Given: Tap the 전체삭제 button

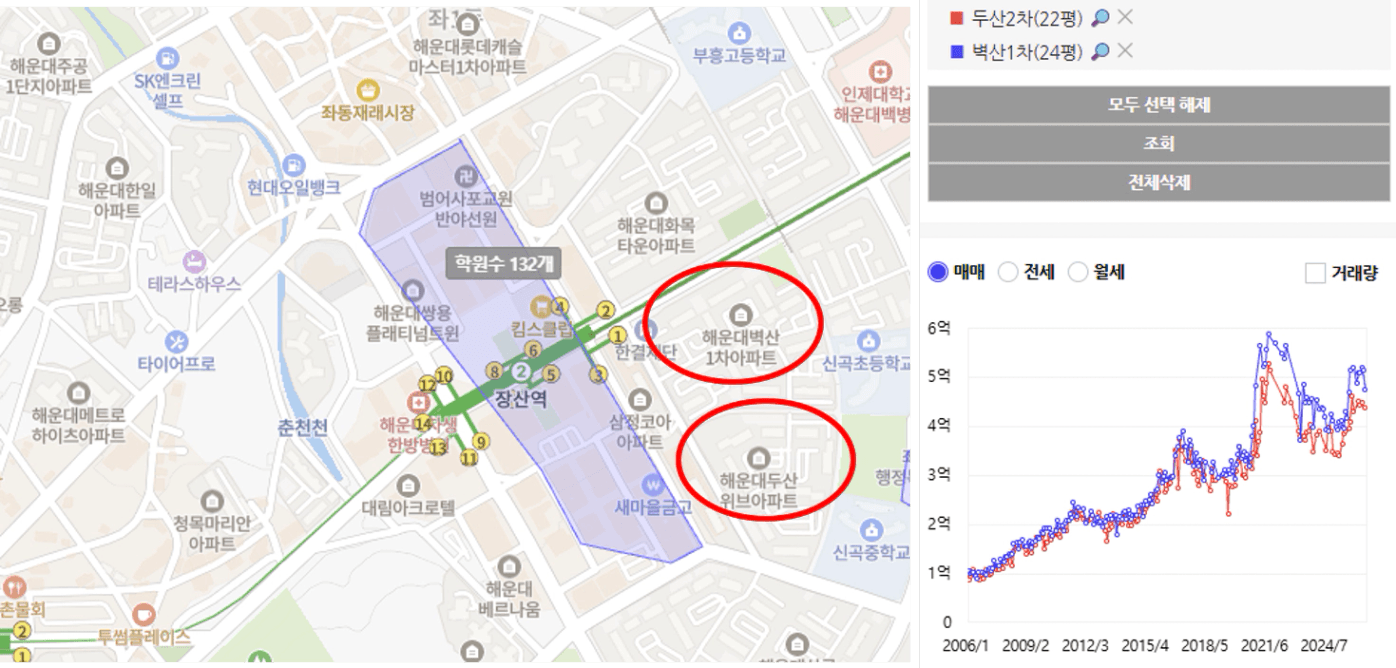Looking at the screenshot, I should coord(1159,182).
